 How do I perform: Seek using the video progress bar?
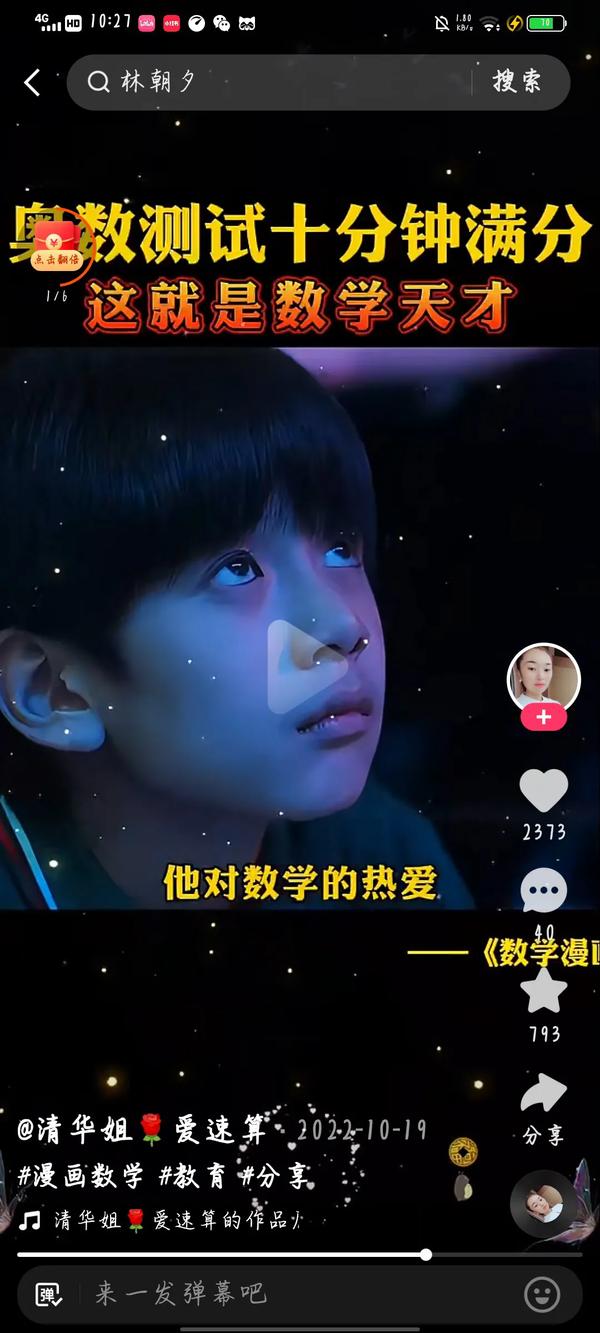300,1254
